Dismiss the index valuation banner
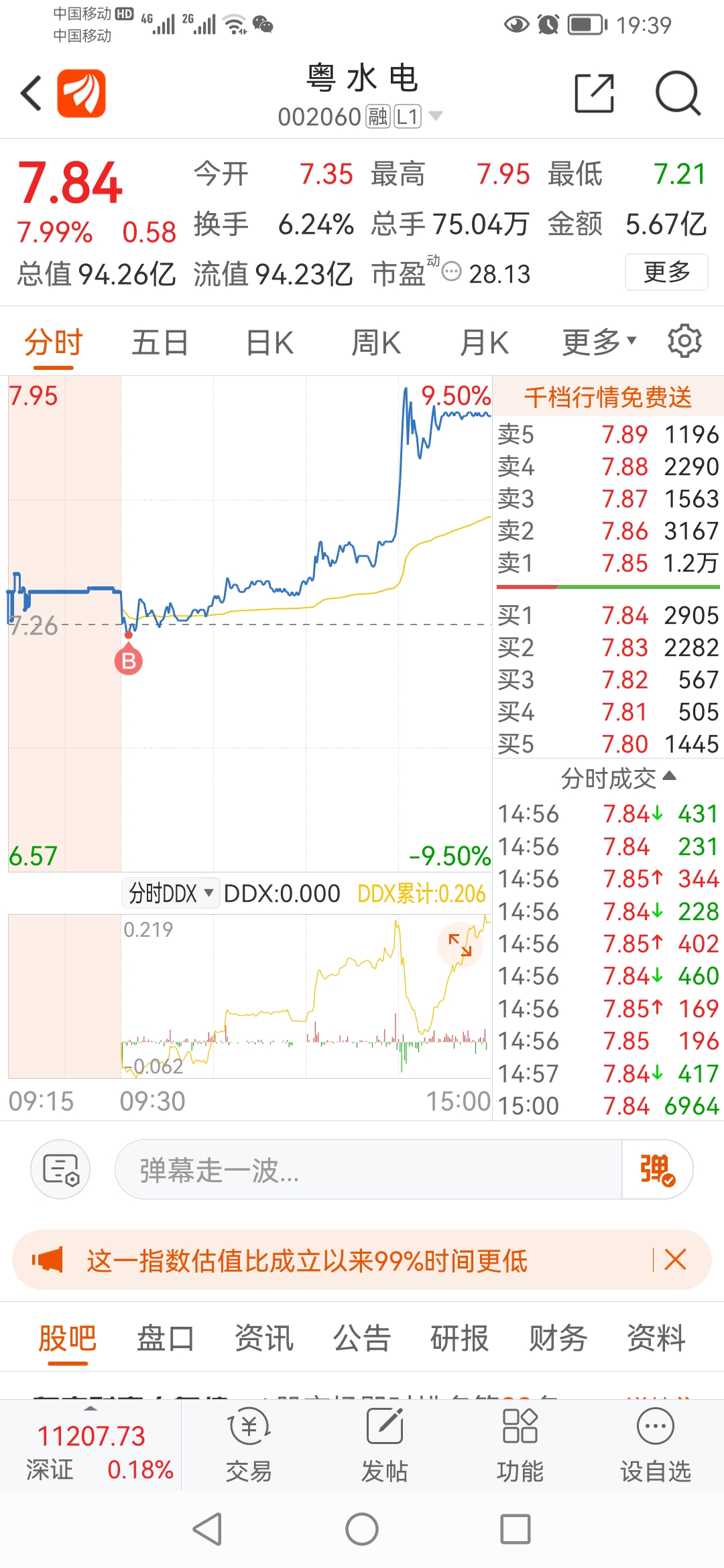Image resolution: width=724 pixels, height=1568 pixels. [675, 1260]
